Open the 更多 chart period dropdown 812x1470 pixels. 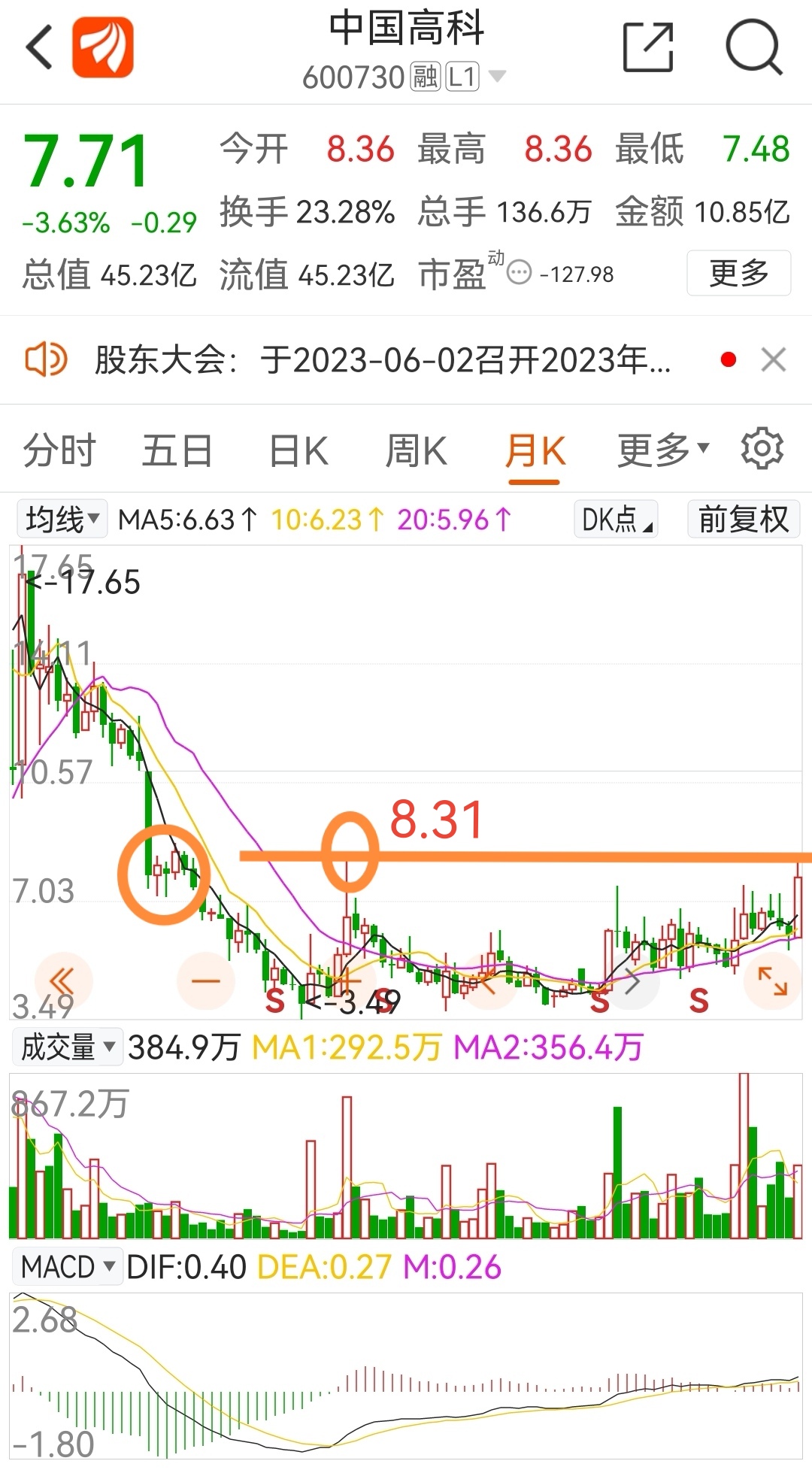pos(663,450)
